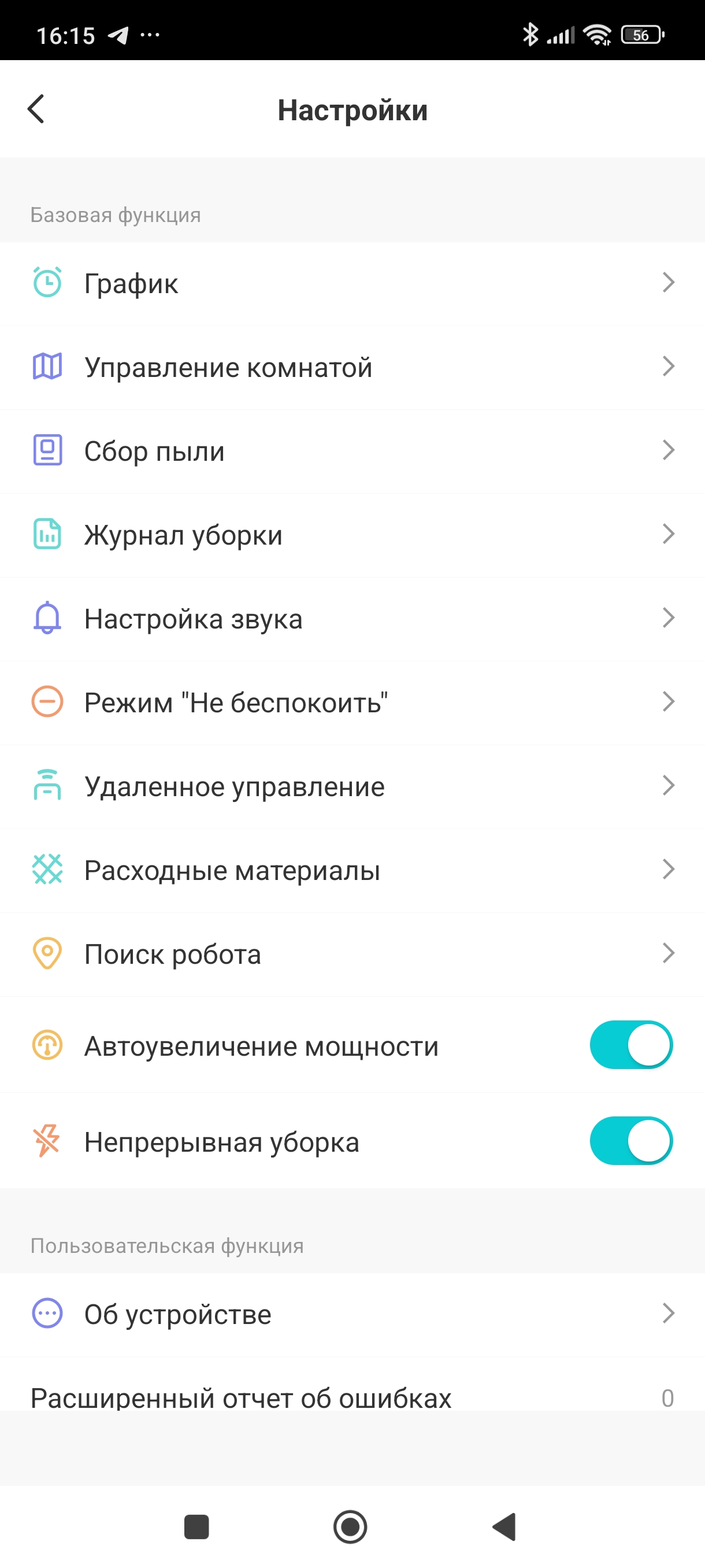Select Поиск робота

352,954
